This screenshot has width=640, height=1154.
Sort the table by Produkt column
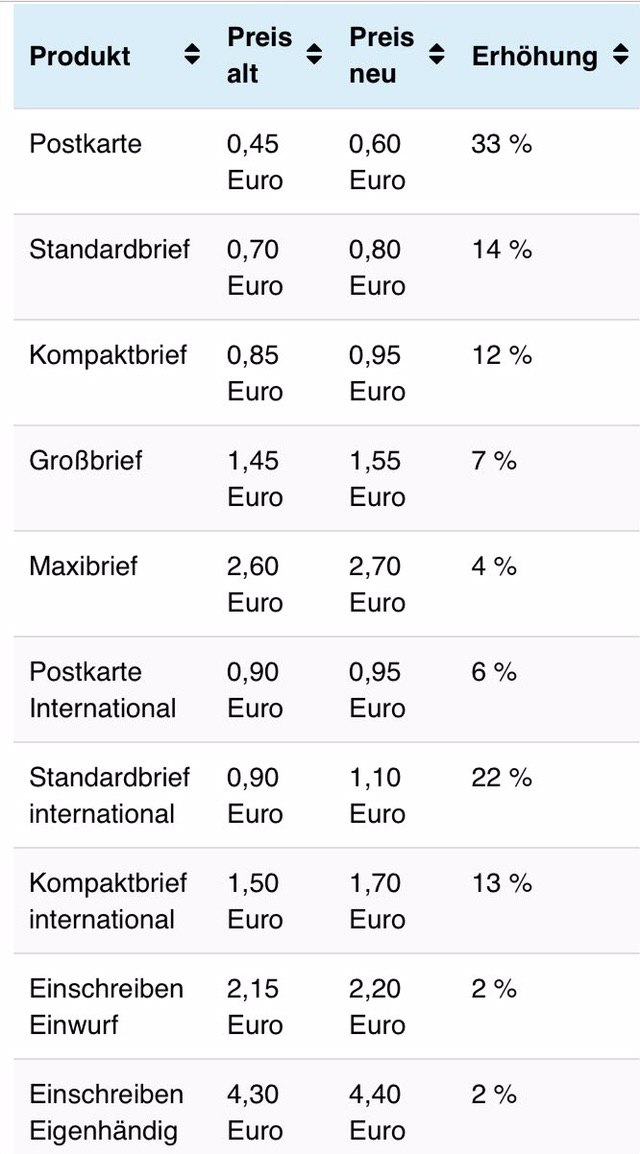pos(192,55)
